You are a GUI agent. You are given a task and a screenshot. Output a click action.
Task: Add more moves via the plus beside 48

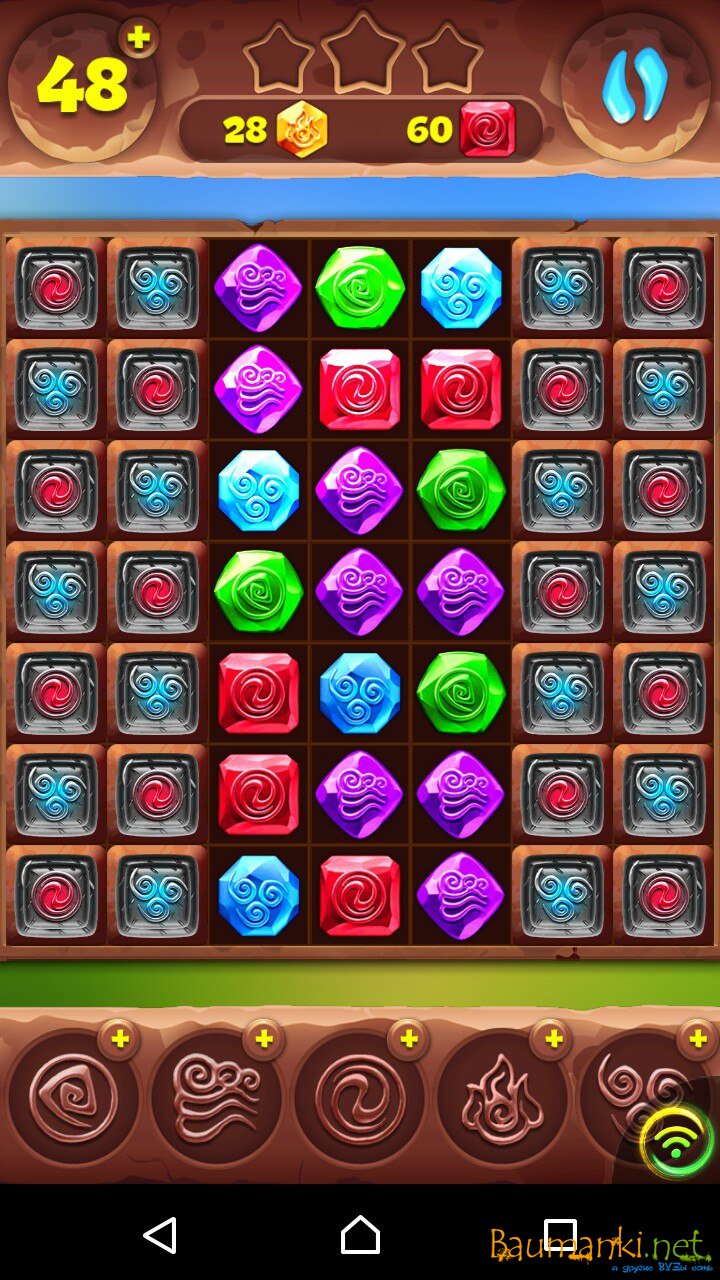(139, 38)
